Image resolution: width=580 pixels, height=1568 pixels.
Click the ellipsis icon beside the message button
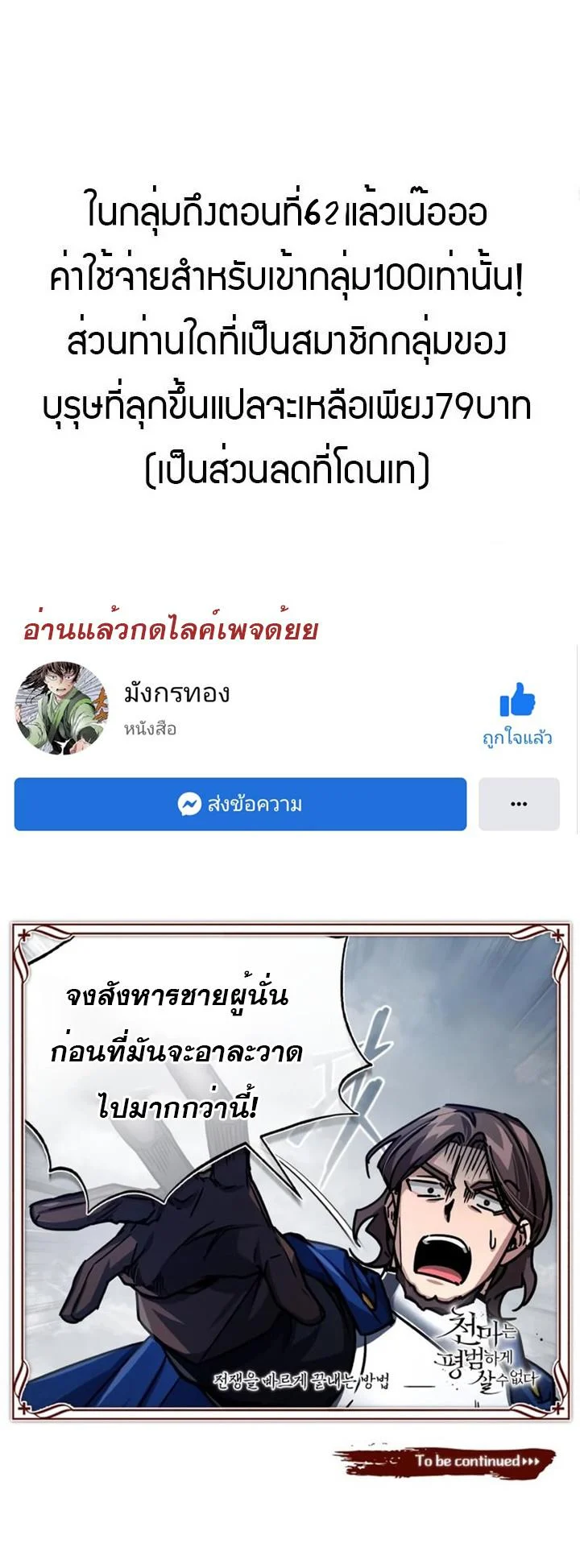[x=519, y=804]
